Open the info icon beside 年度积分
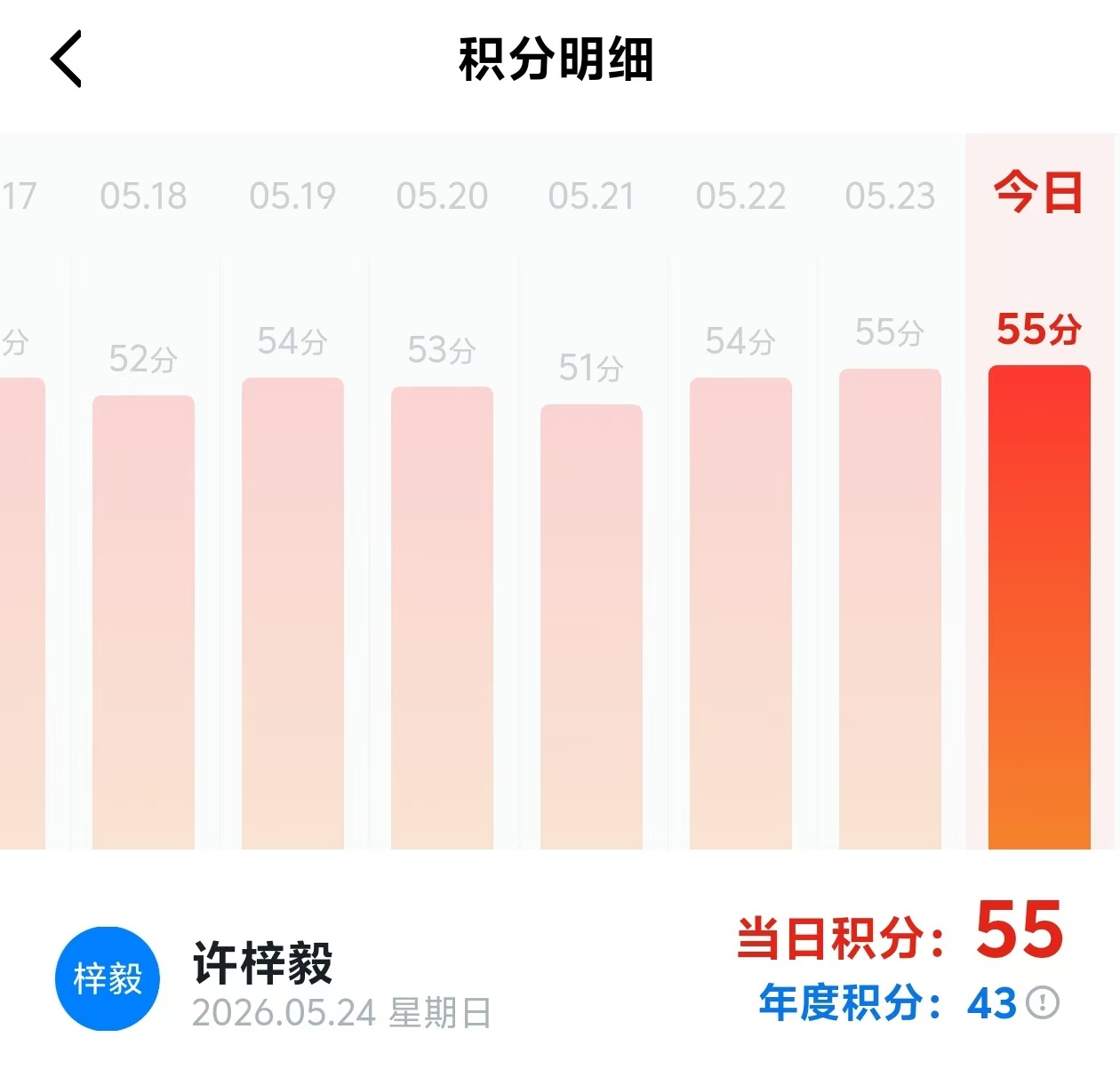Viewport: 1120px width, 1085px height. point(1043,1002)
